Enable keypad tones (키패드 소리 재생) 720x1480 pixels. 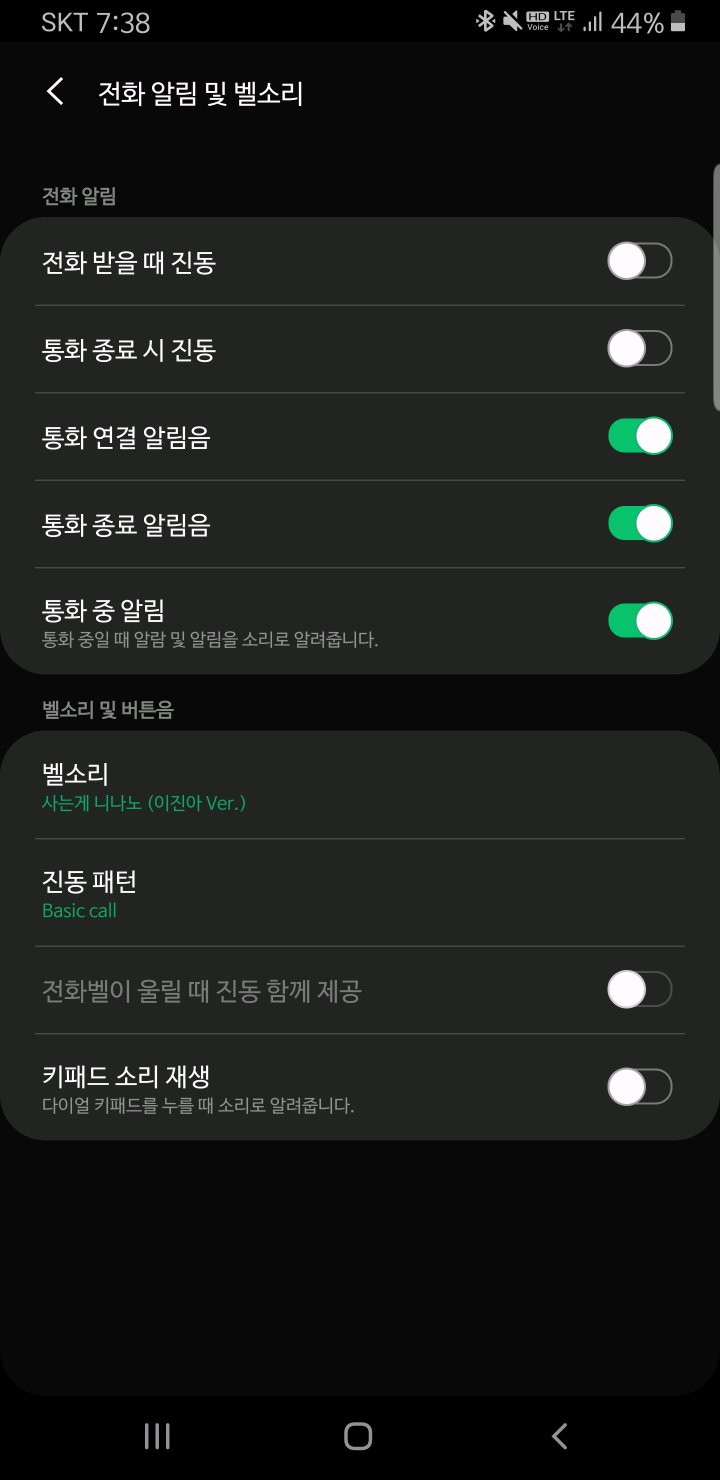coord(640,1087)
